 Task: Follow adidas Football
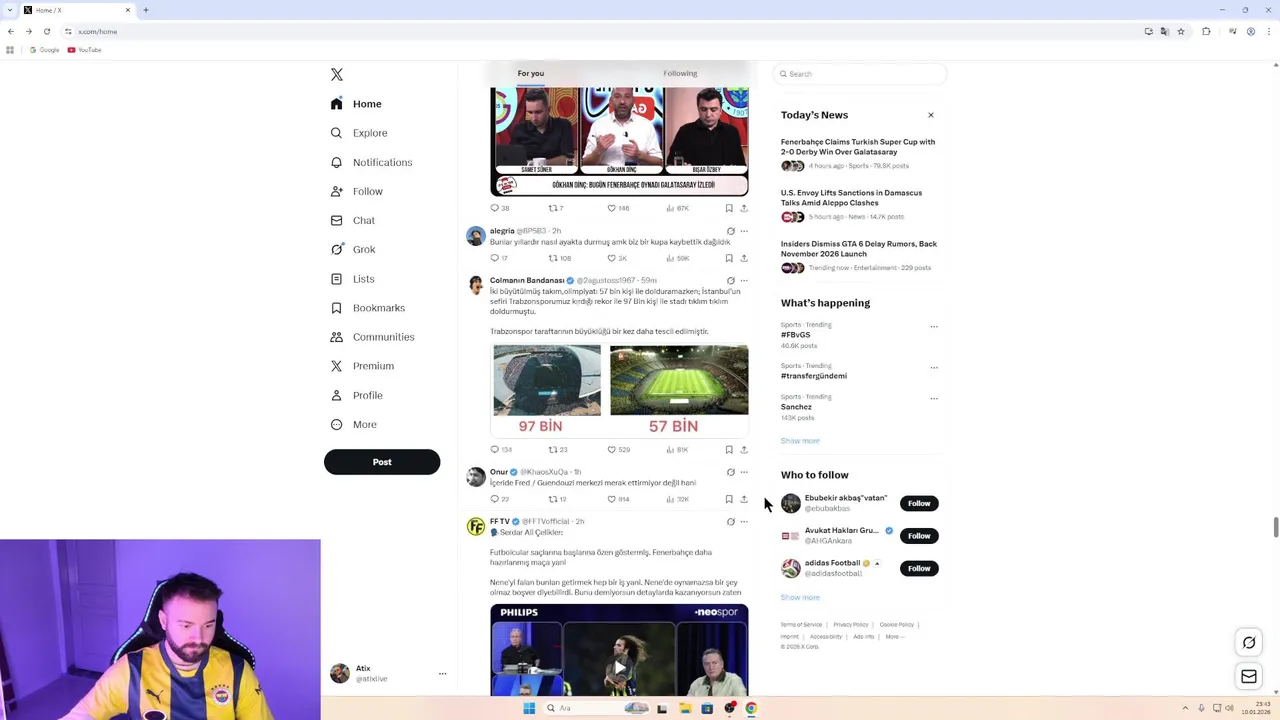tap(918, 568)
